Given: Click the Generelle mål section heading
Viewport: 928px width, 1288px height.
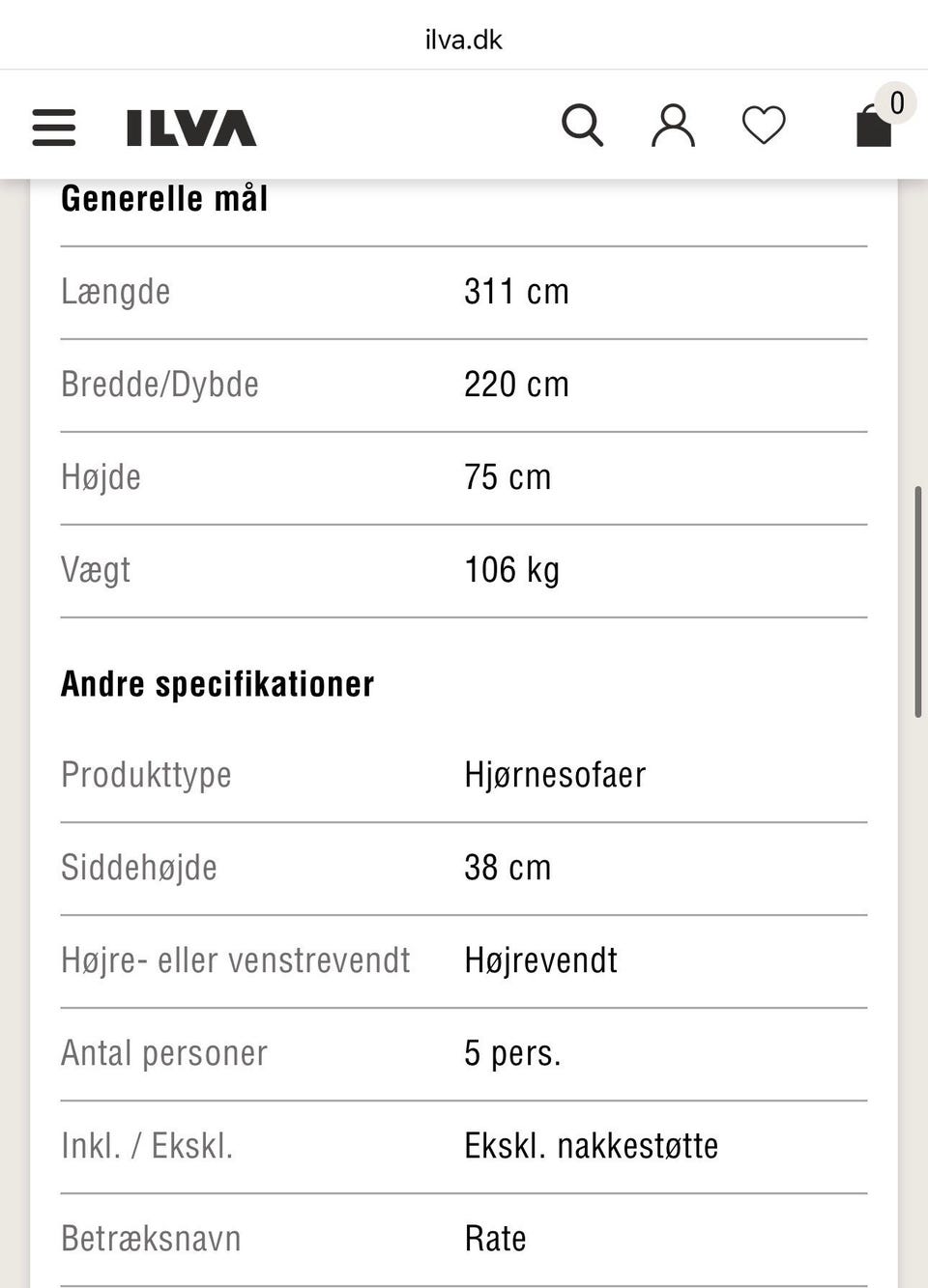Looking at the screenshot, I should pos(164,197).
